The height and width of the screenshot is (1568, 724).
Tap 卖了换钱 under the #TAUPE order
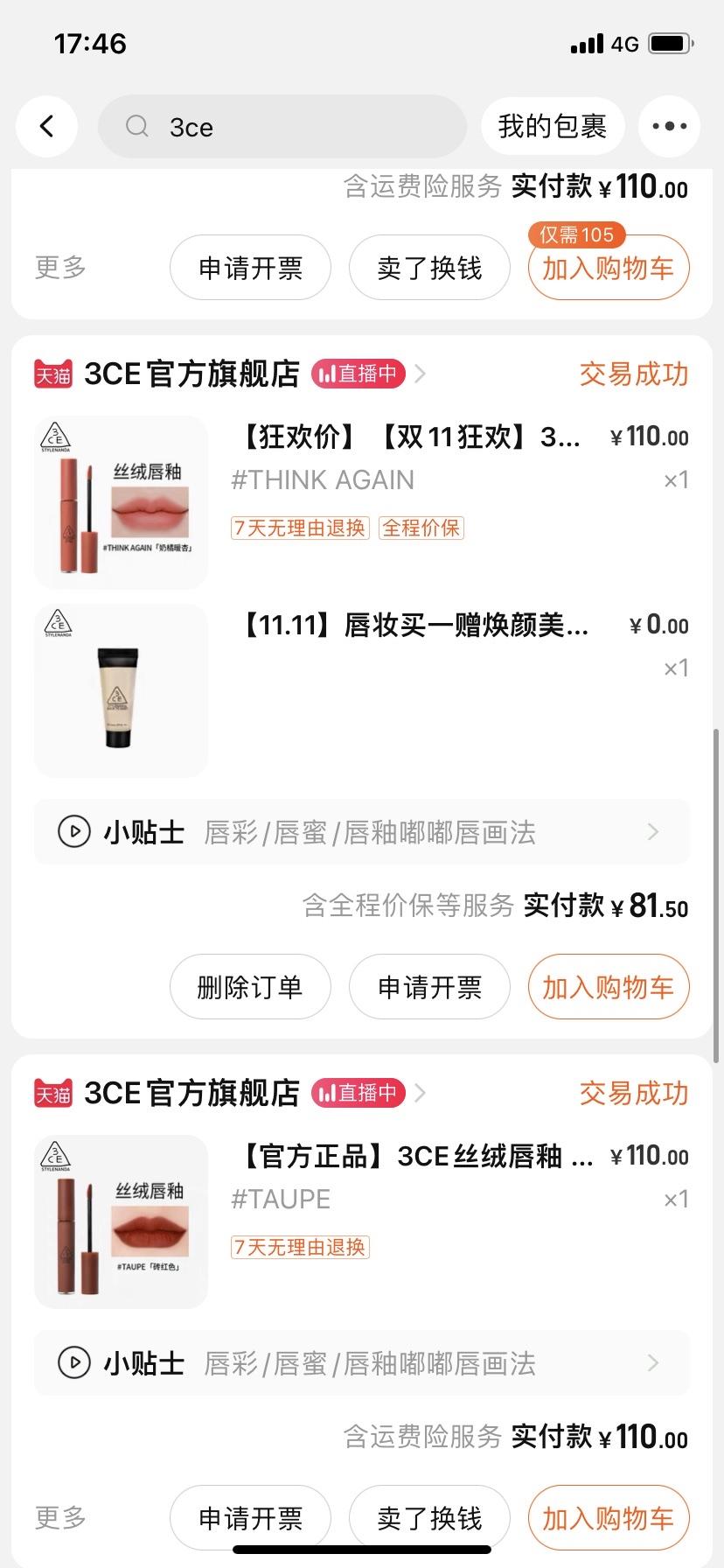(x=429, y=1518)
